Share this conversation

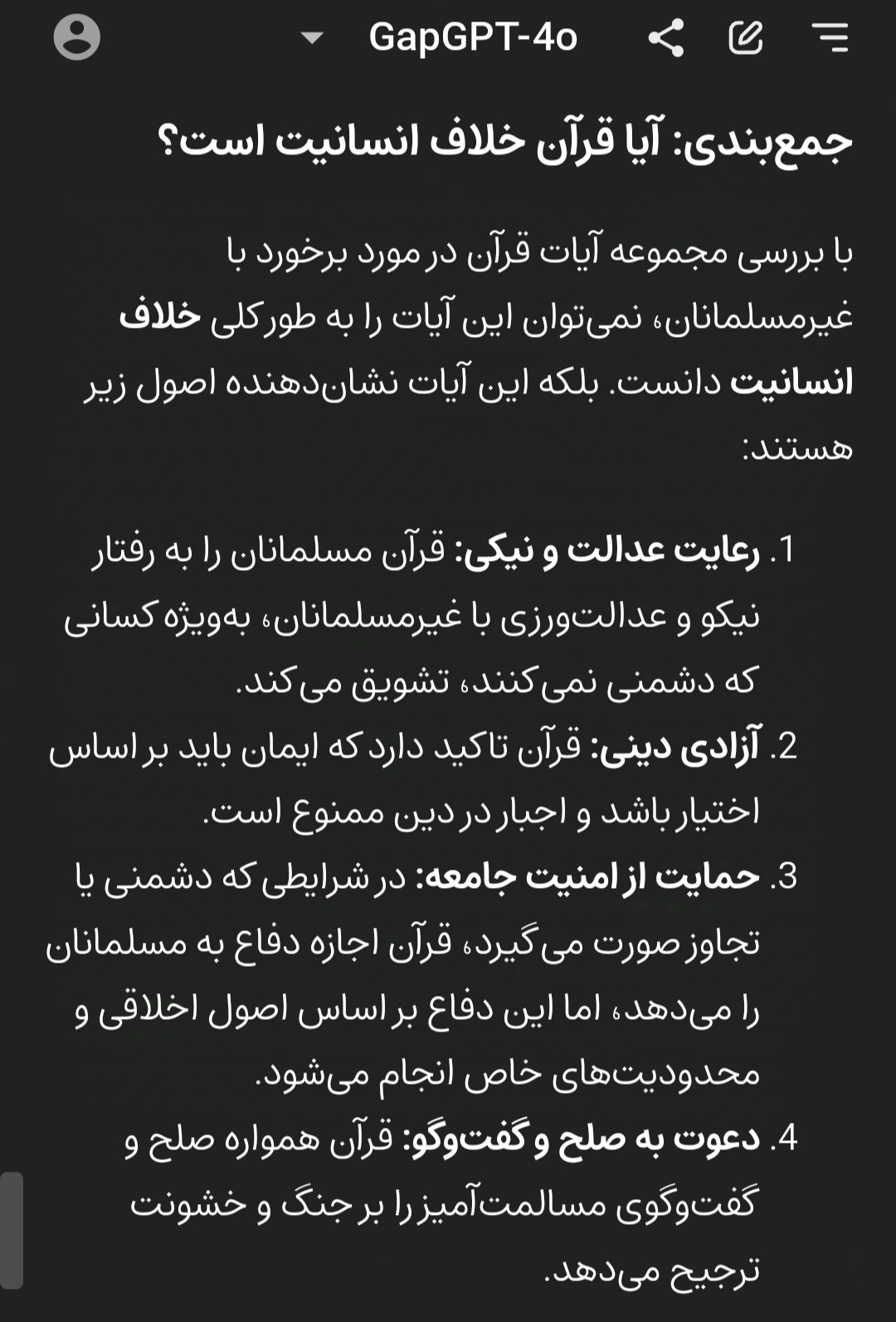pos(665,37)
